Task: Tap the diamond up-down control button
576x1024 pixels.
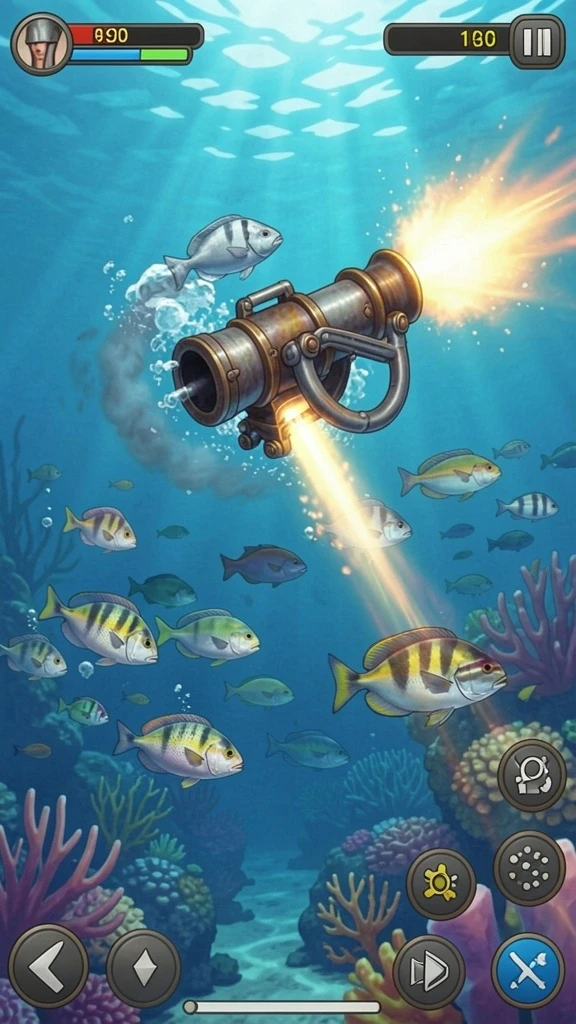Action: 144,968
